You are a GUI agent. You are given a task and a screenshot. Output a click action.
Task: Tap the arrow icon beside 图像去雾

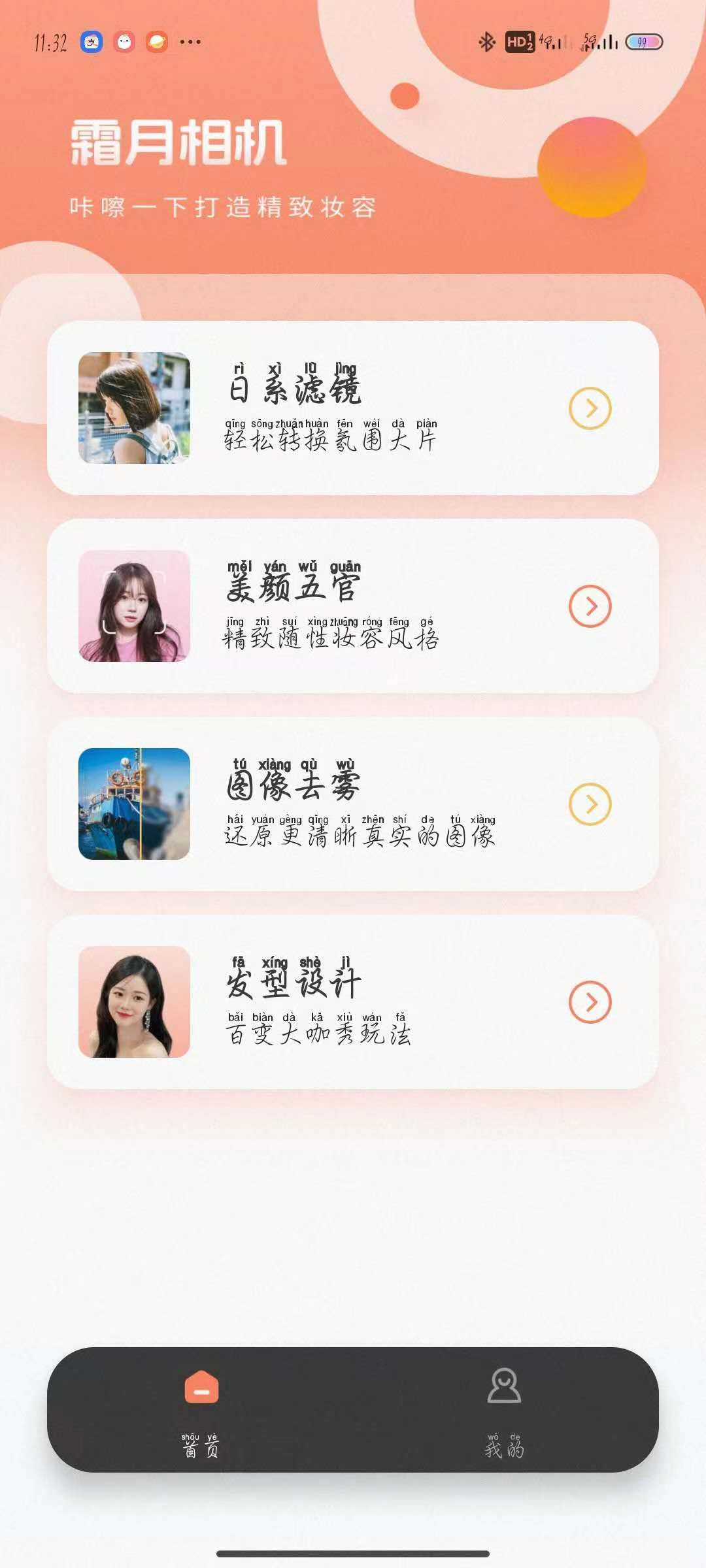click(x=590, y=804)
